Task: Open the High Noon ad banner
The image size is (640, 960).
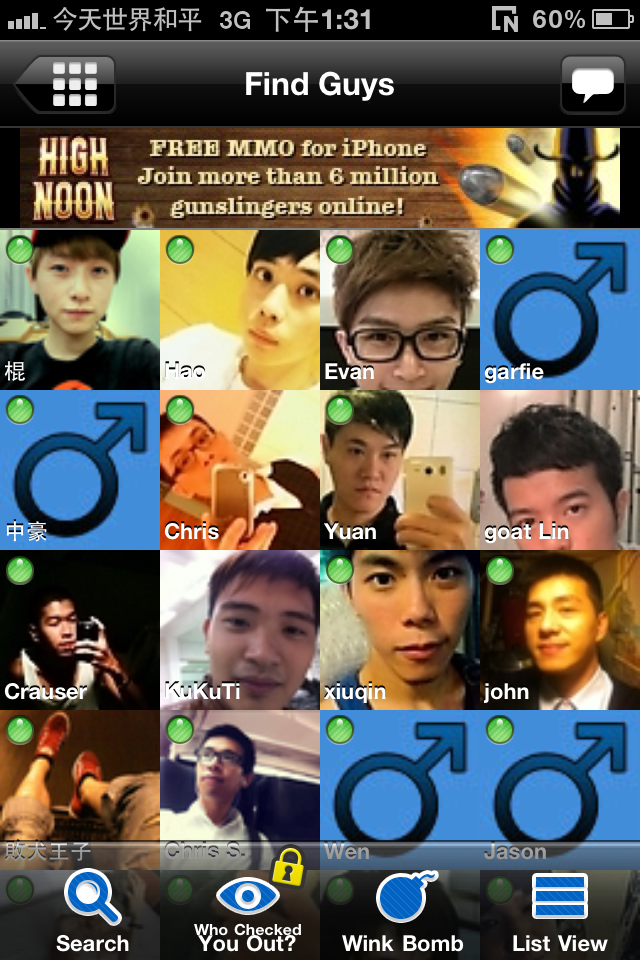Action: click(x=320, y=178)
